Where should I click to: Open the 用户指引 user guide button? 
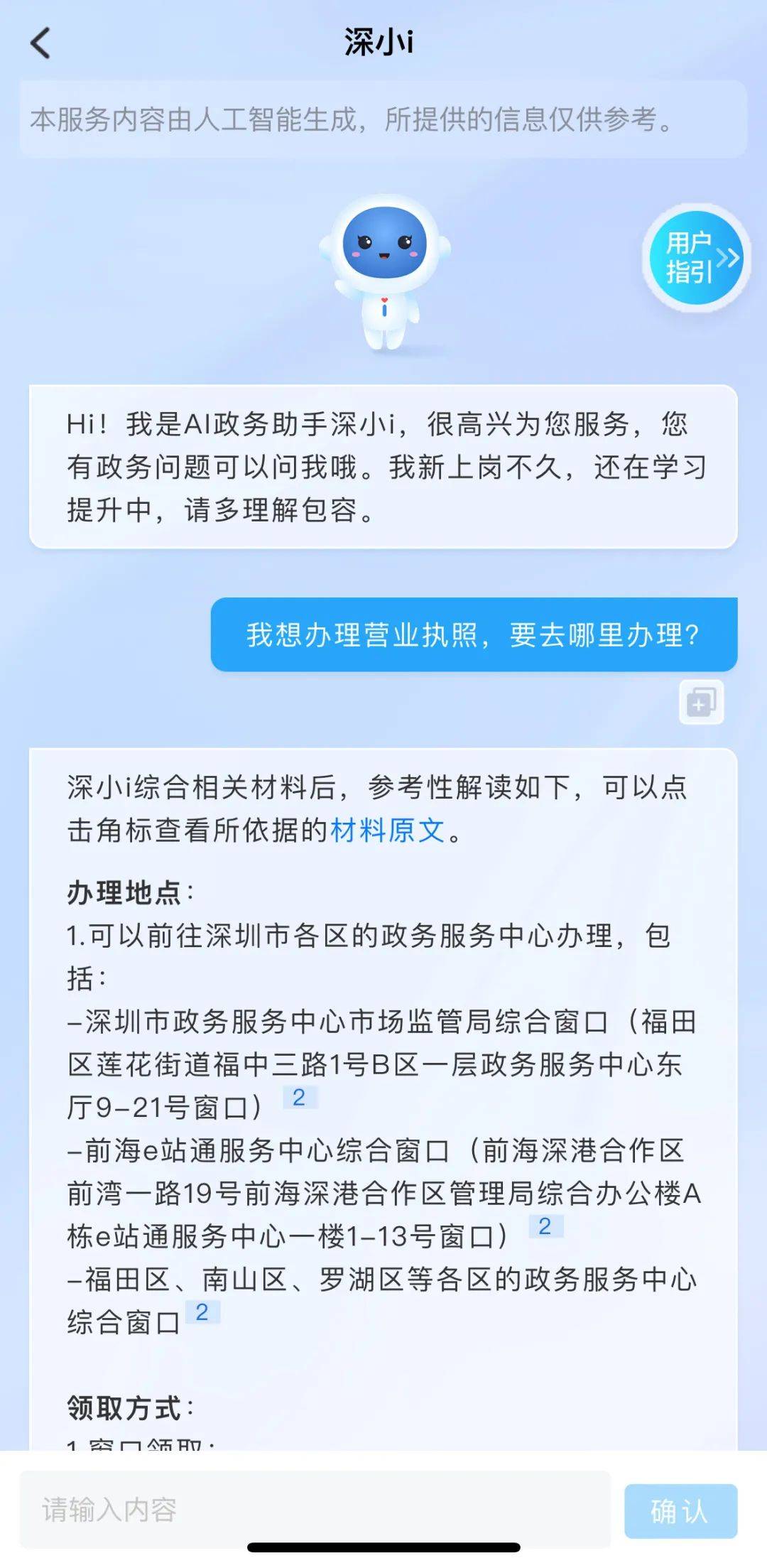pyautogui.click(x=696, y=257)
